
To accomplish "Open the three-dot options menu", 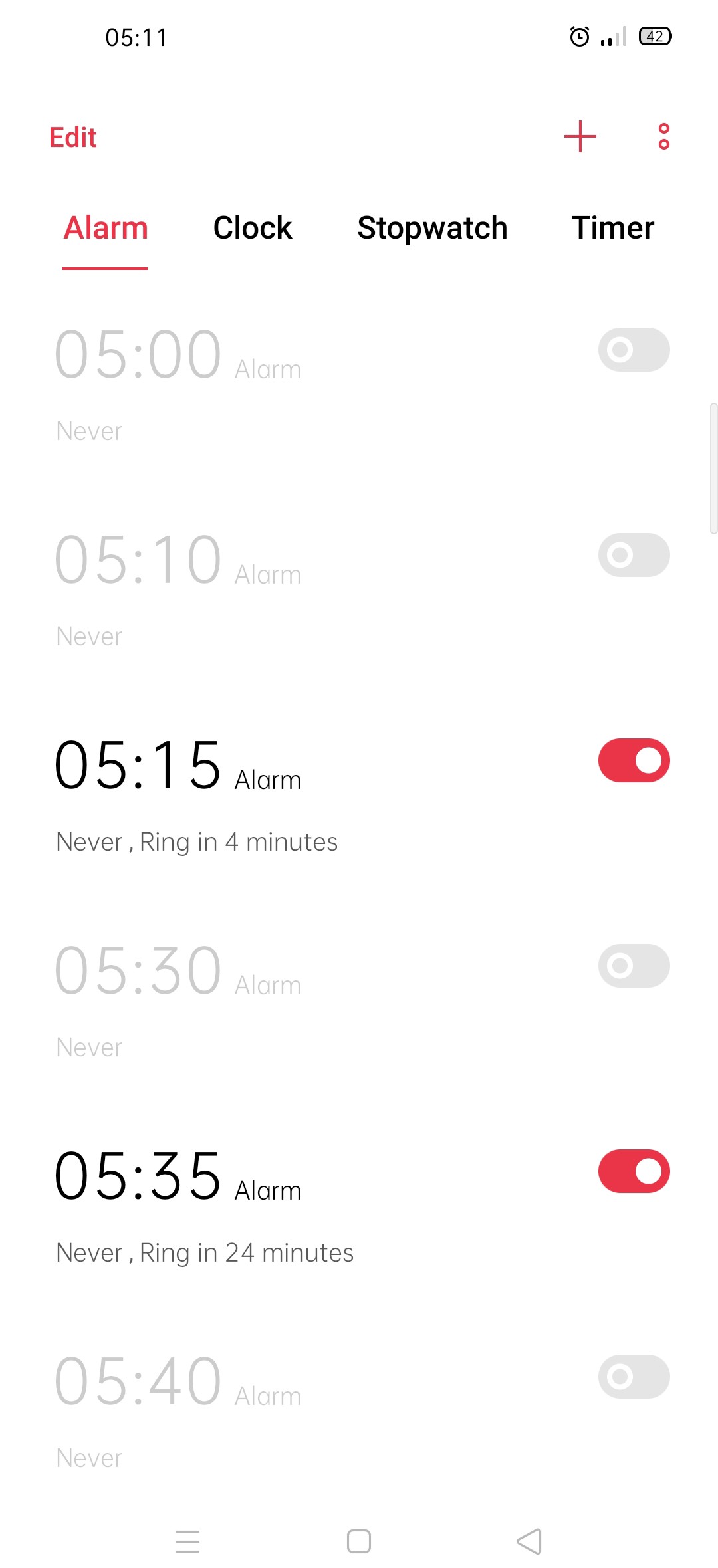I will click(663, 136).
